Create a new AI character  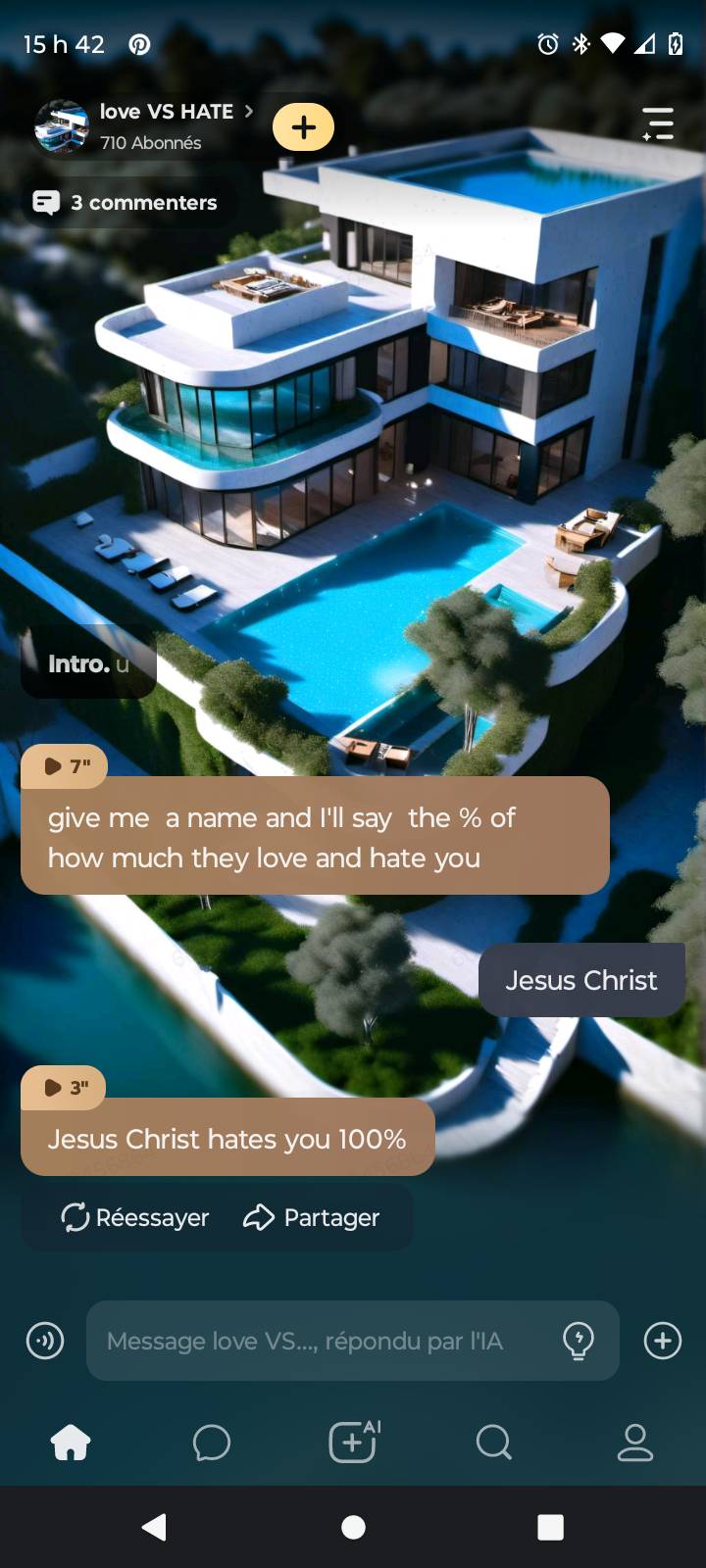[353, 1442]
